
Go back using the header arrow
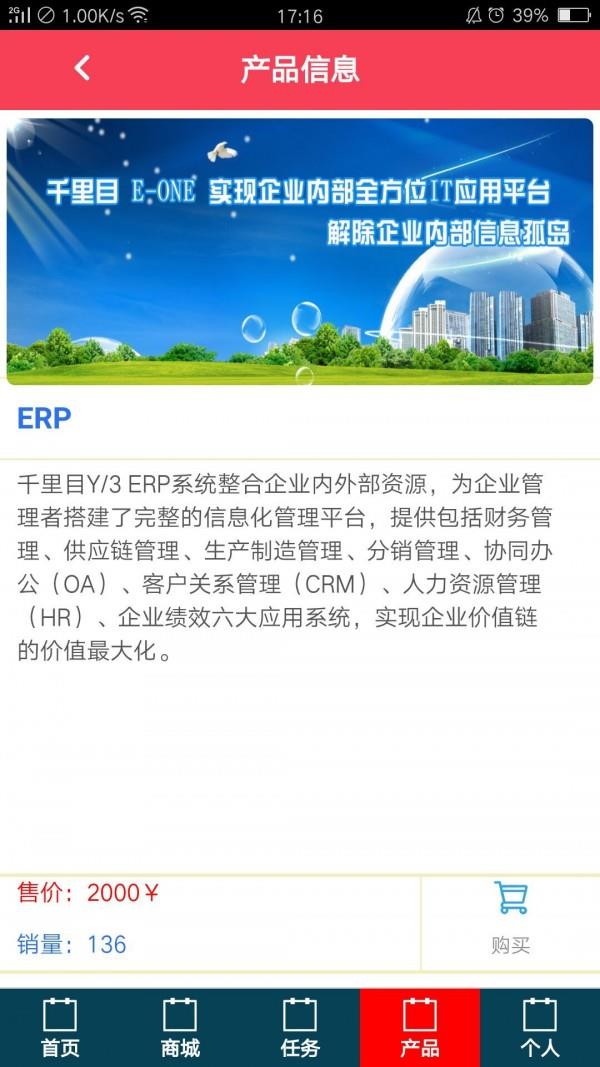[82, 69]
